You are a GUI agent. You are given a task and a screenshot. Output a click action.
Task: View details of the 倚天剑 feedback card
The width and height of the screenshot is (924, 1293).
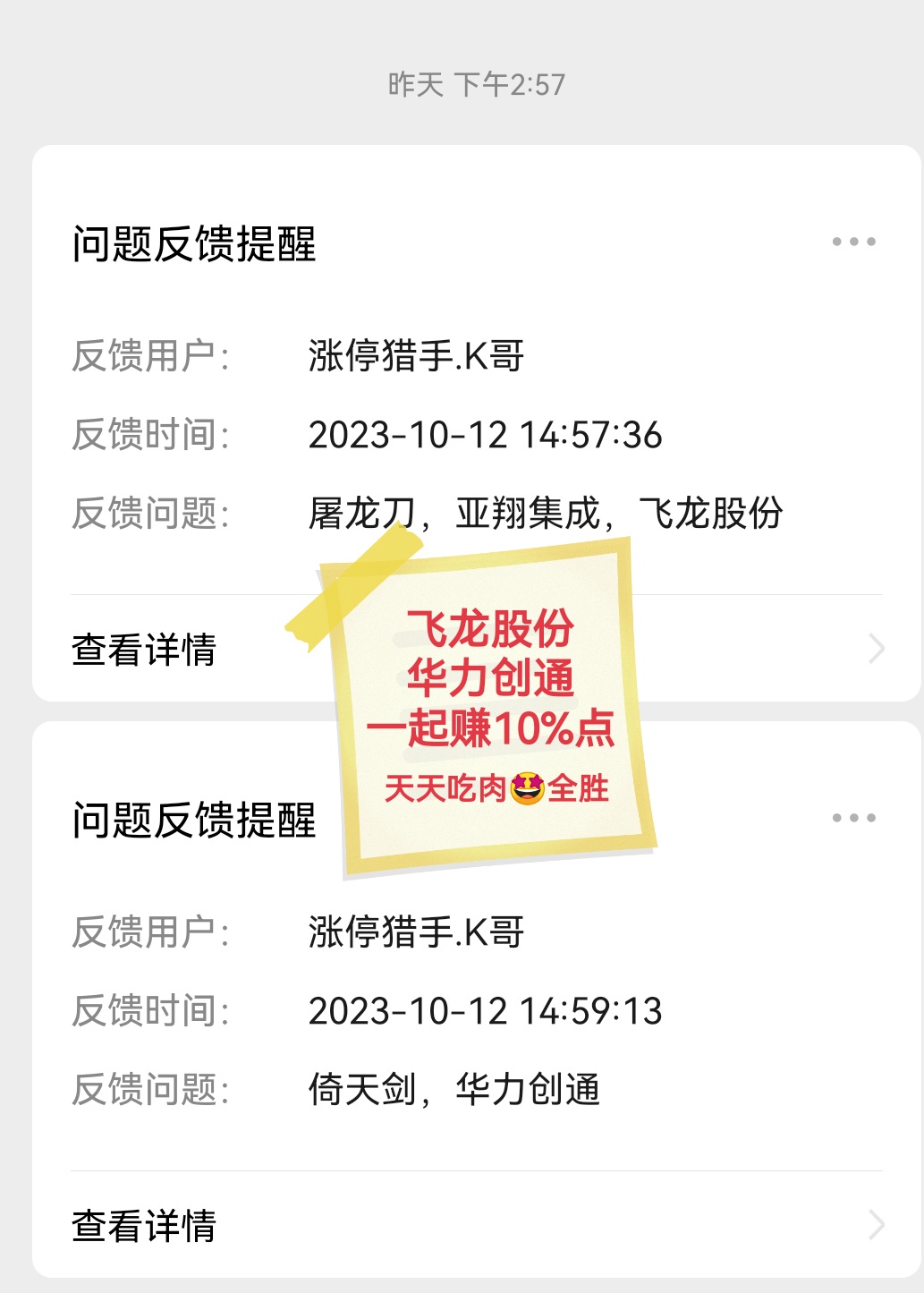point(145,1225)
